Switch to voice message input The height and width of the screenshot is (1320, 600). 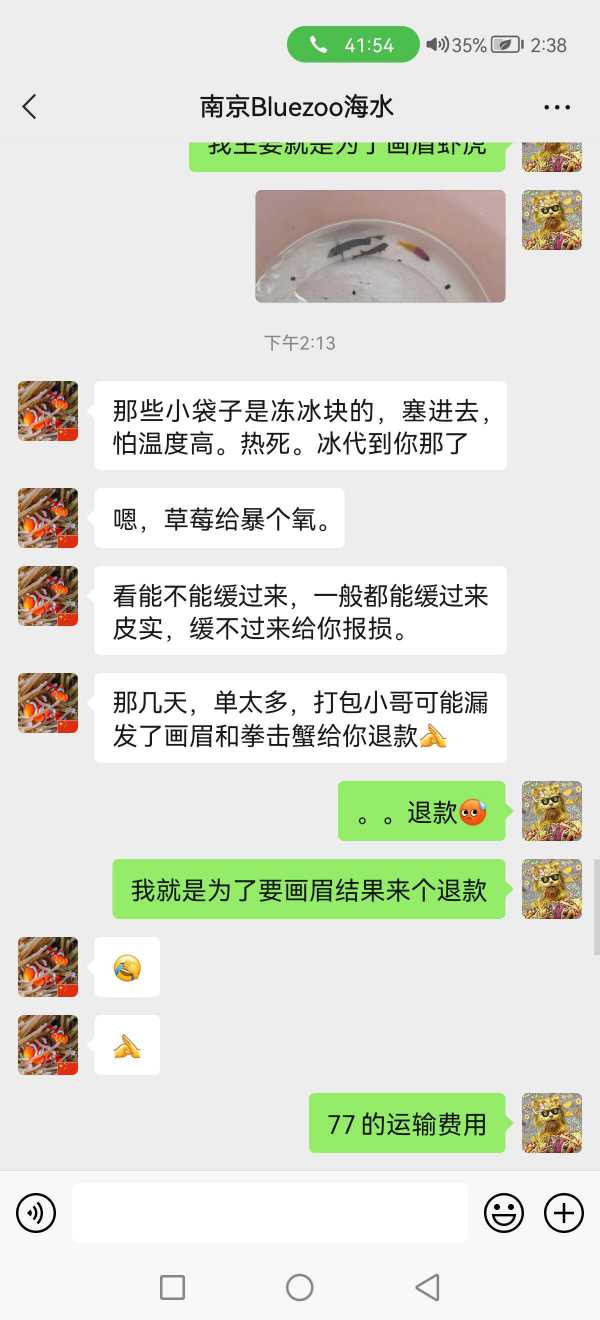click(x=36, y=1213)
